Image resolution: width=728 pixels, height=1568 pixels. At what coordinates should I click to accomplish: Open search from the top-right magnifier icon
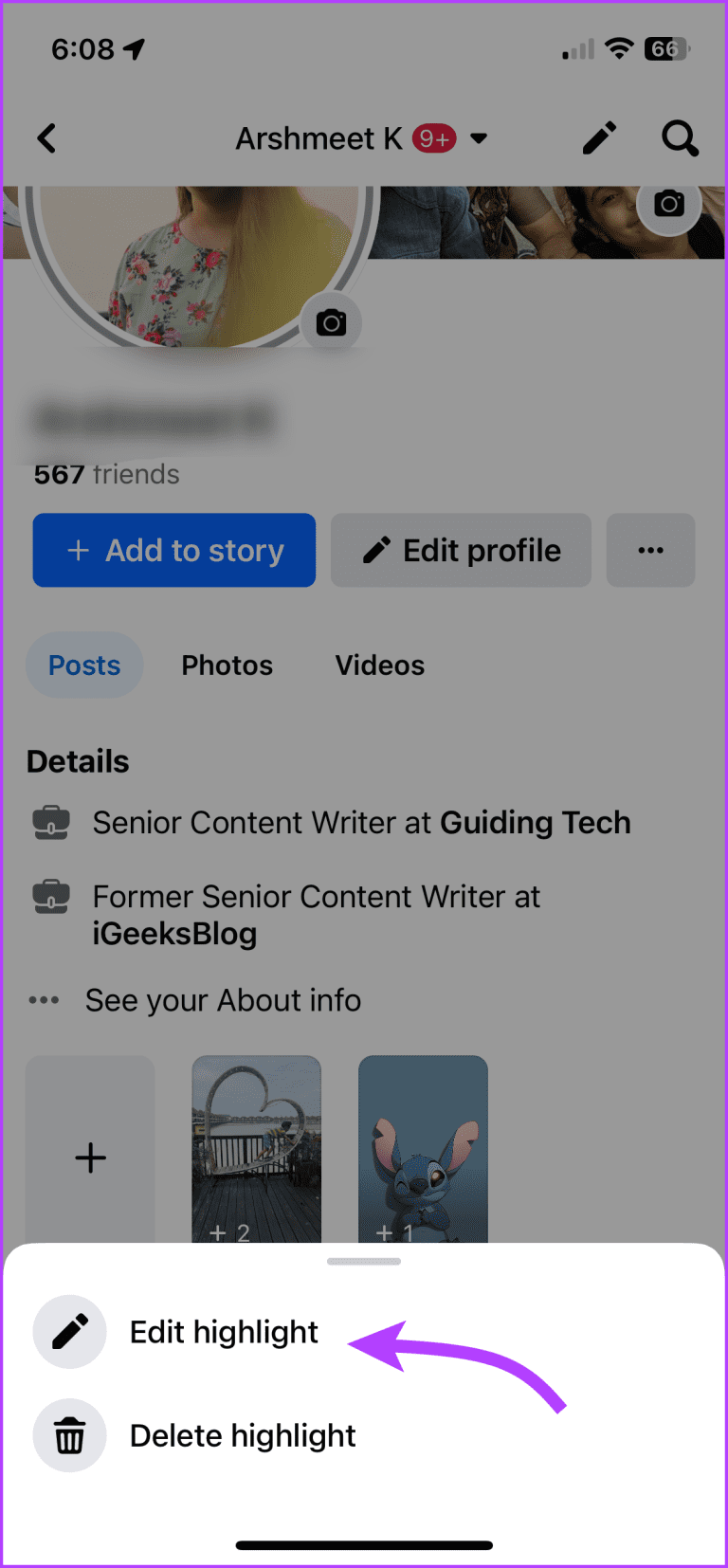[680, 138]
